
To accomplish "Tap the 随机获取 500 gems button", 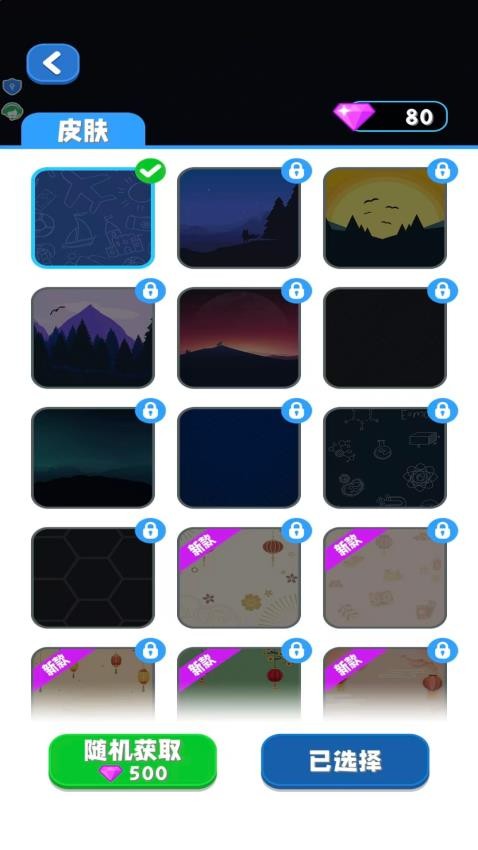I will (133, 761).
